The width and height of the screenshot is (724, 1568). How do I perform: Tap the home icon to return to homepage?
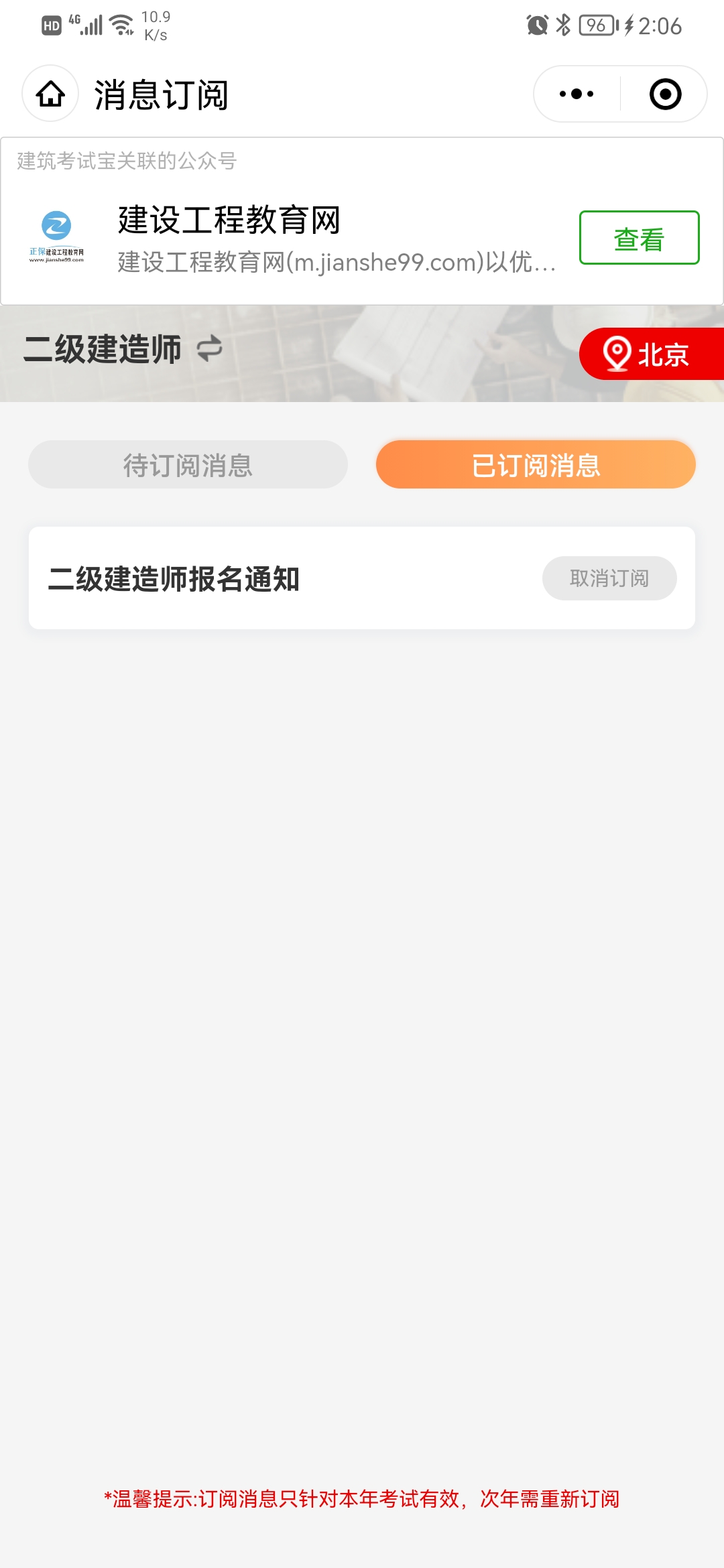click(49, 95)
